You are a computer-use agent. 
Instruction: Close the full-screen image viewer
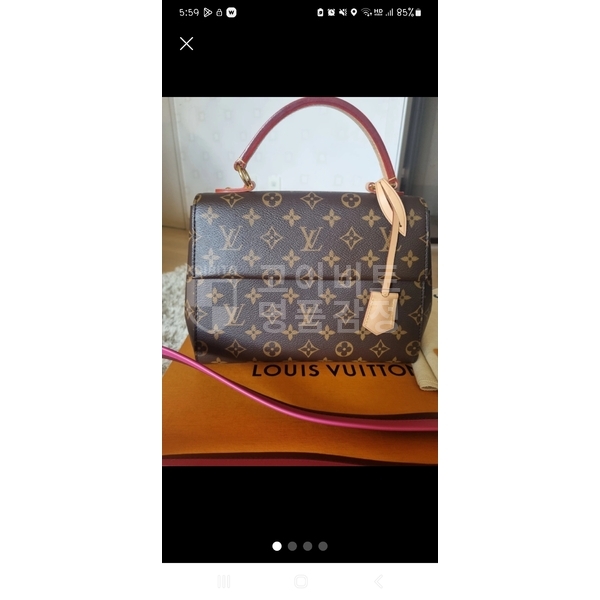click(186, 44)
